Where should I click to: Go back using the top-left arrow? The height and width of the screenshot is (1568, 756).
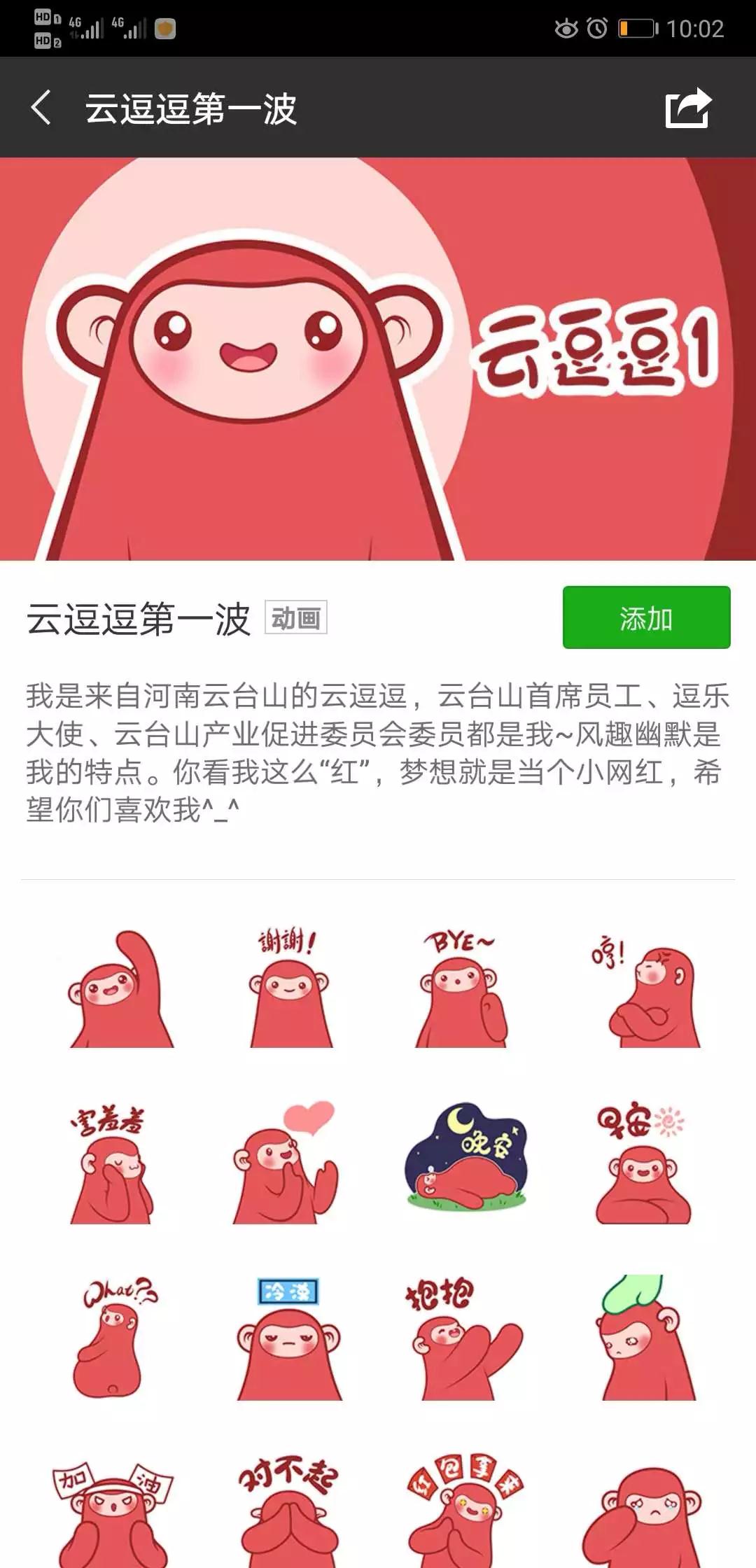[42, 108]
